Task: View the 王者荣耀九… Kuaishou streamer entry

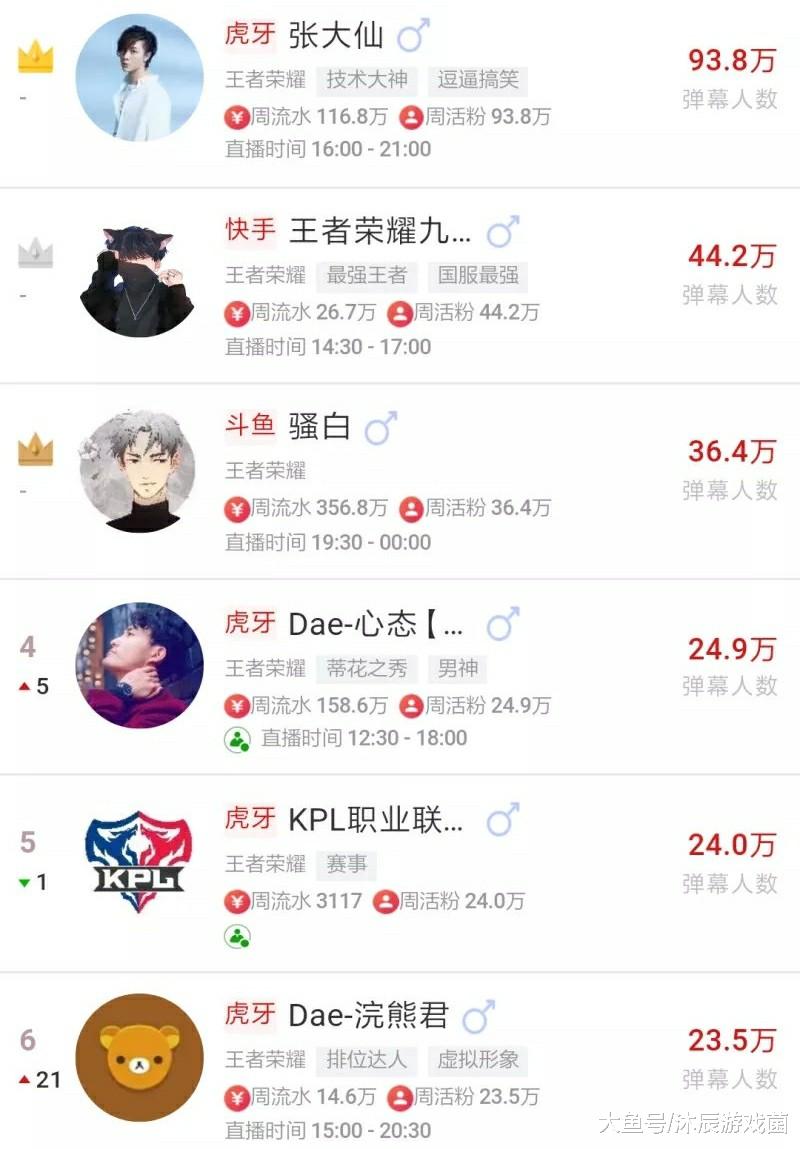Action: [379, 233]
